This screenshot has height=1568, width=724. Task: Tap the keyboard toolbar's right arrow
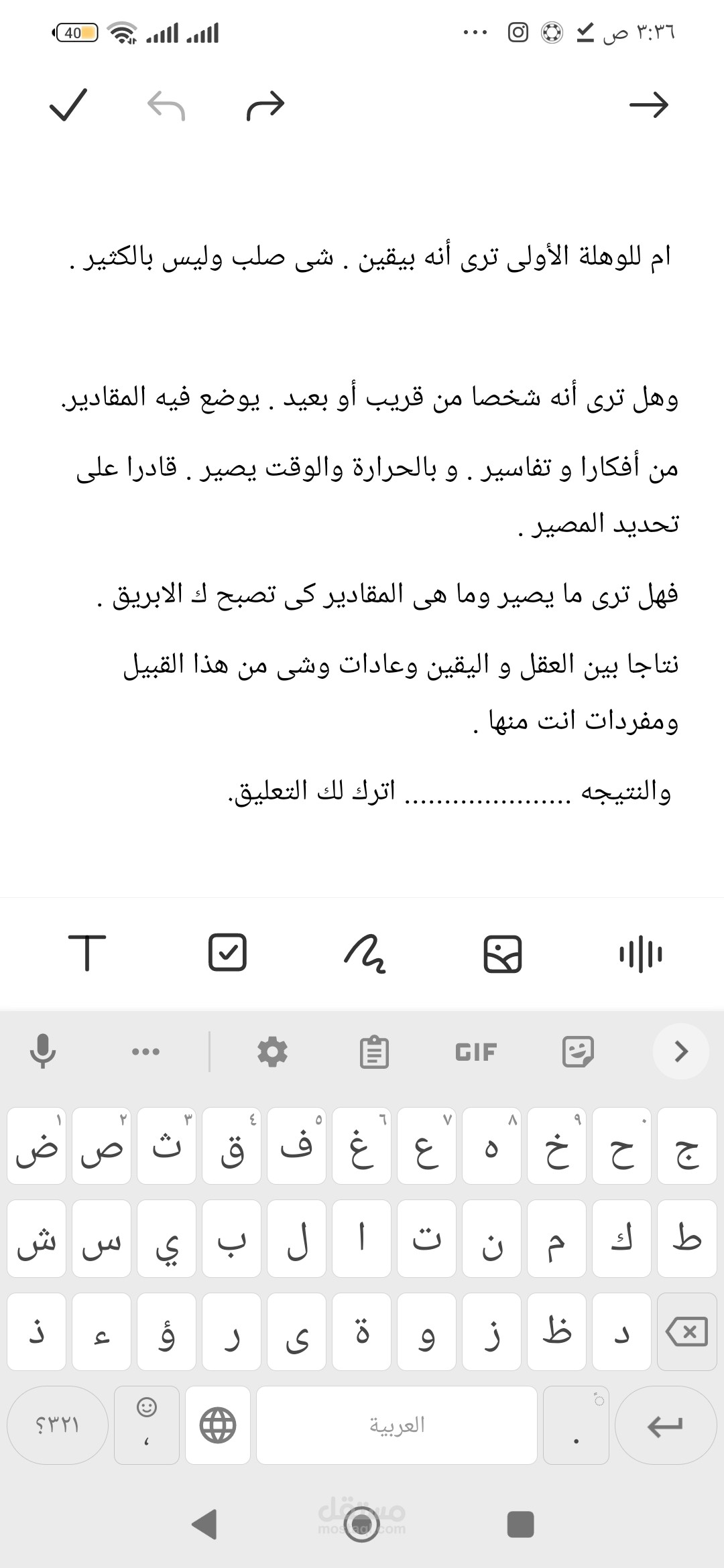tap(681, 1051)
